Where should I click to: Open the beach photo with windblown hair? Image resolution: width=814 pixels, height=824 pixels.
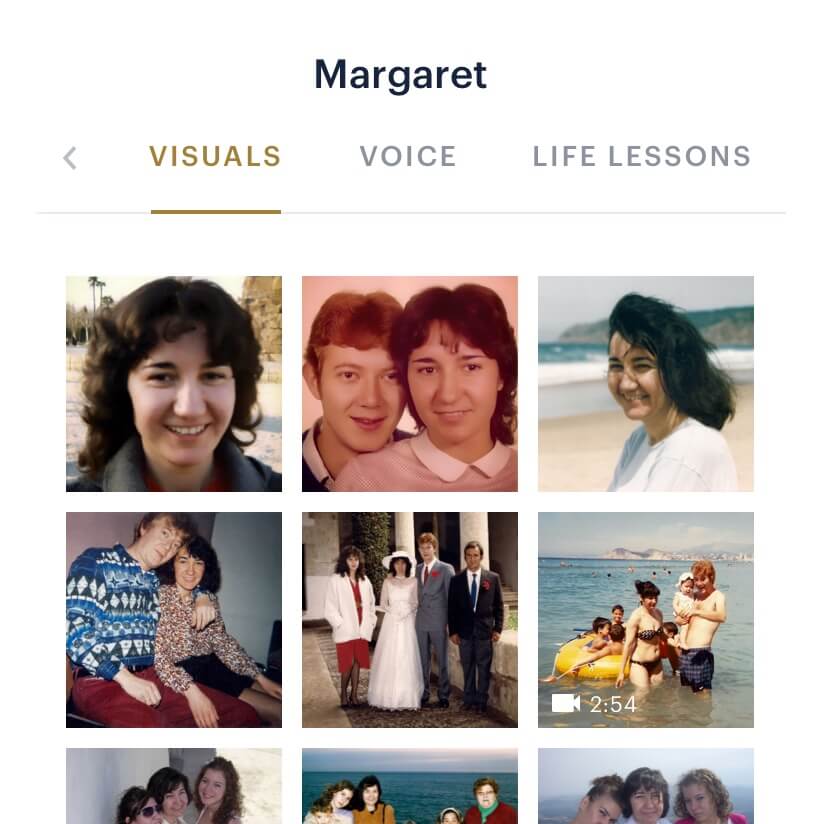point(646,384)
